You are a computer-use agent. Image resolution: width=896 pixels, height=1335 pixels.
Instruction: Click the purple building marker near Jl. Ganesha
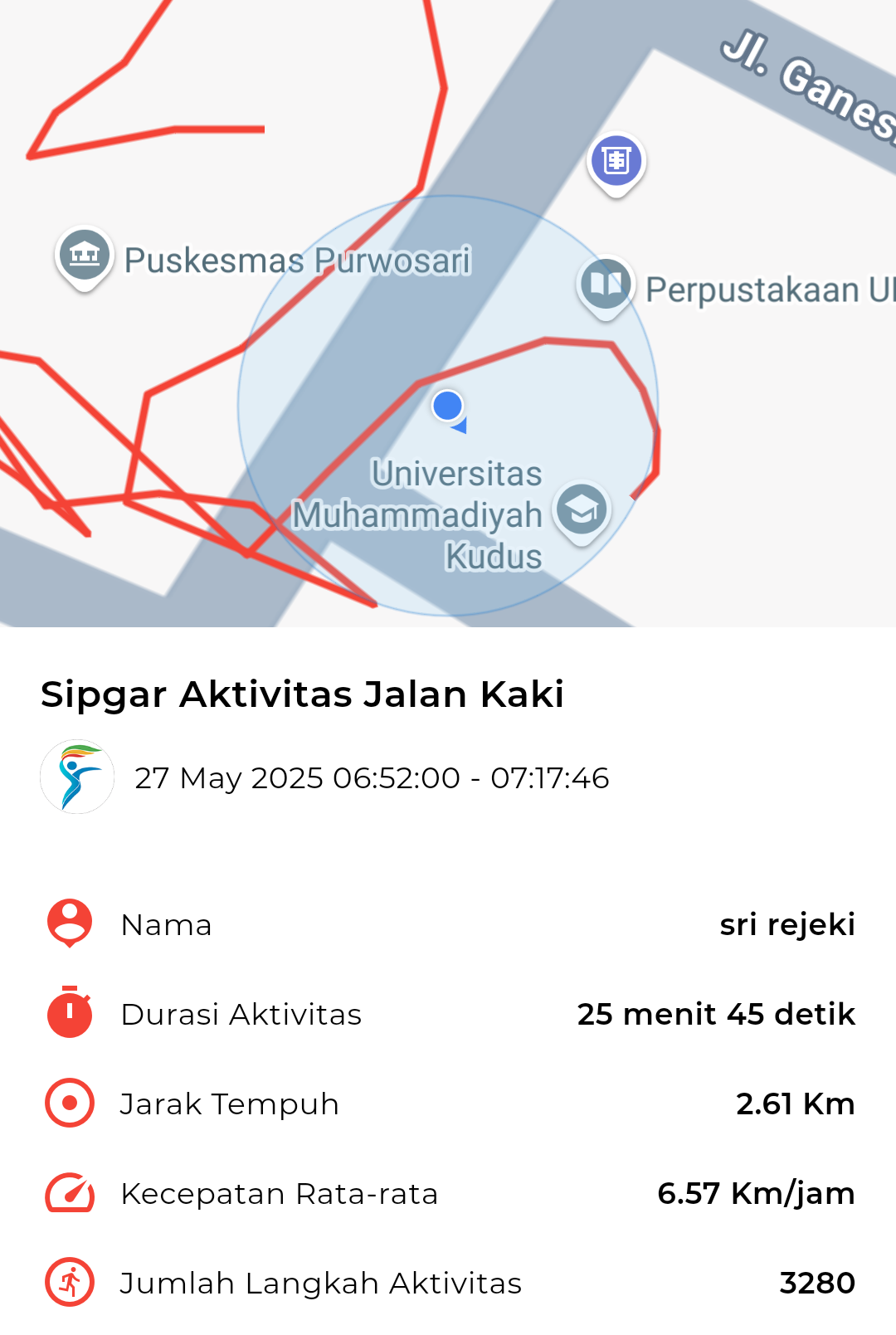(615, 160)
